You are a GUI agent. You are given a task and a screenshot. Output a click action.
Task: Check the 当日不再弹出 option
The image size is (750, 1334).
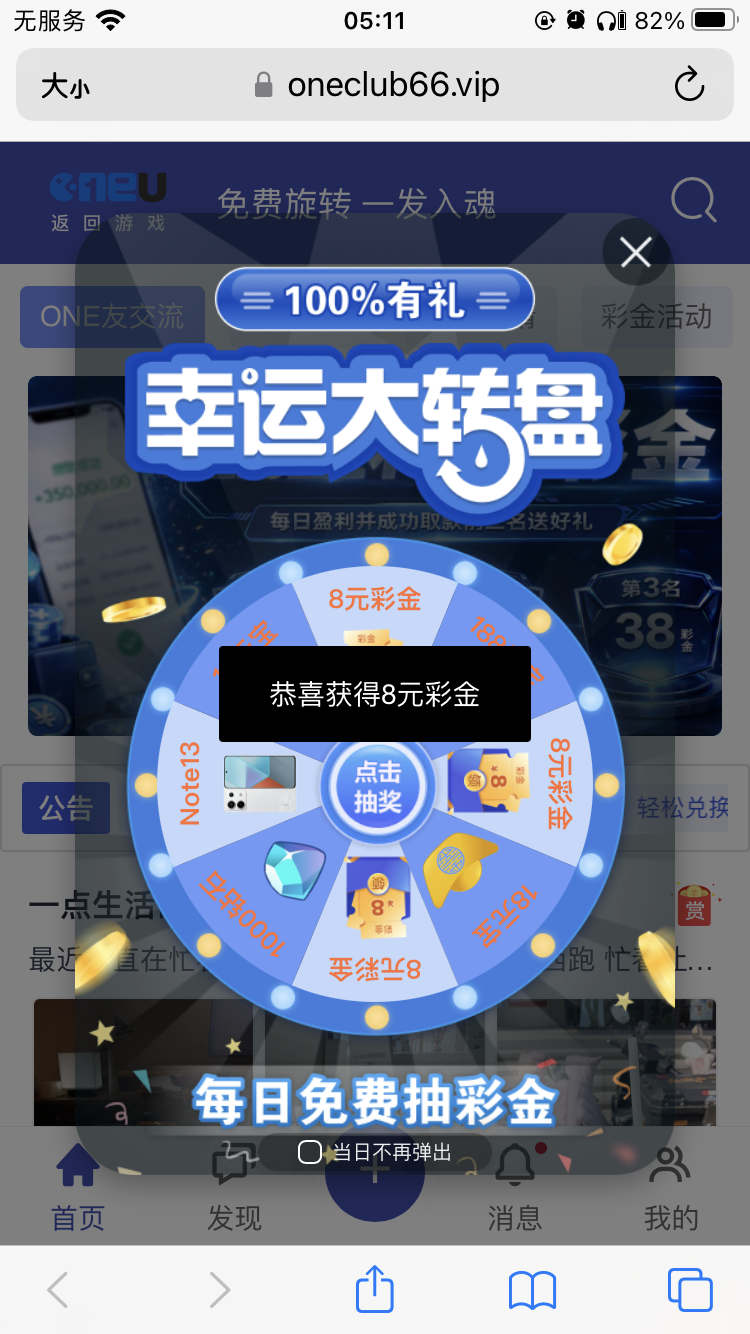coord(308,1152)
